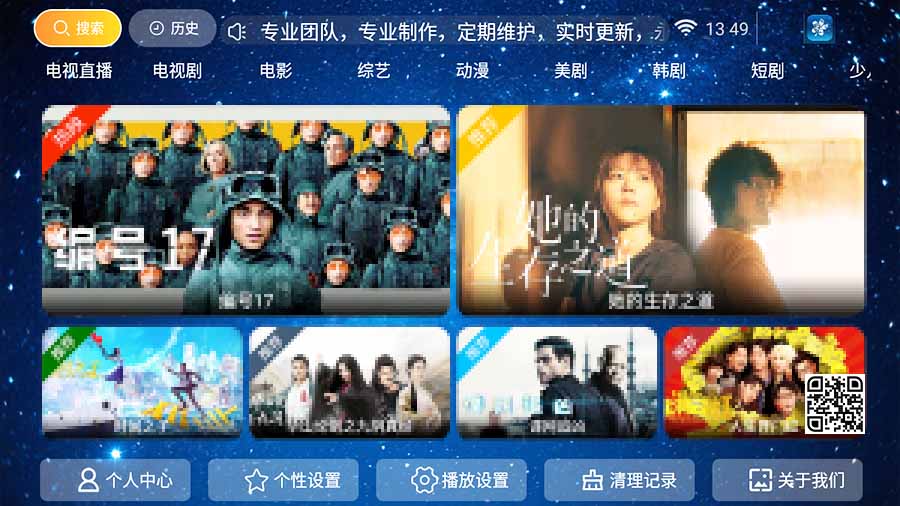This screenshot has width=900, height=506.
Task: Go to 个人中心
Action: [125, 480]
